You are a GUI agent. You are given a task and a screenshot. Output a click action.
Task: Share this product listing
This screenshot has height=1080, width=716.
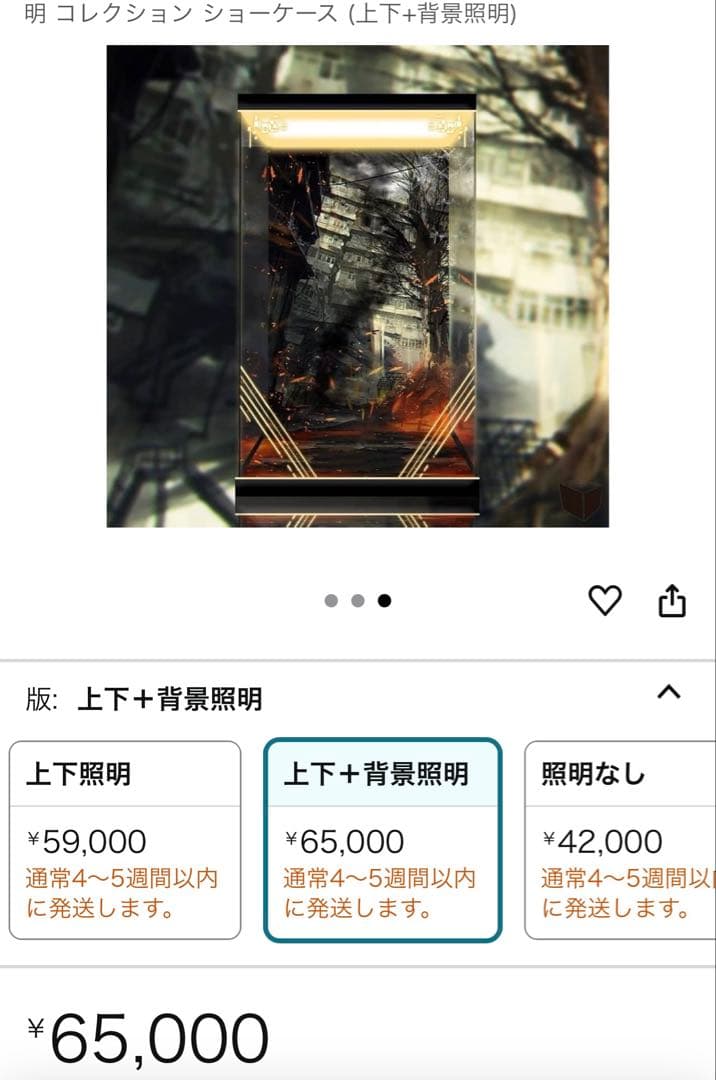(672, 600)
